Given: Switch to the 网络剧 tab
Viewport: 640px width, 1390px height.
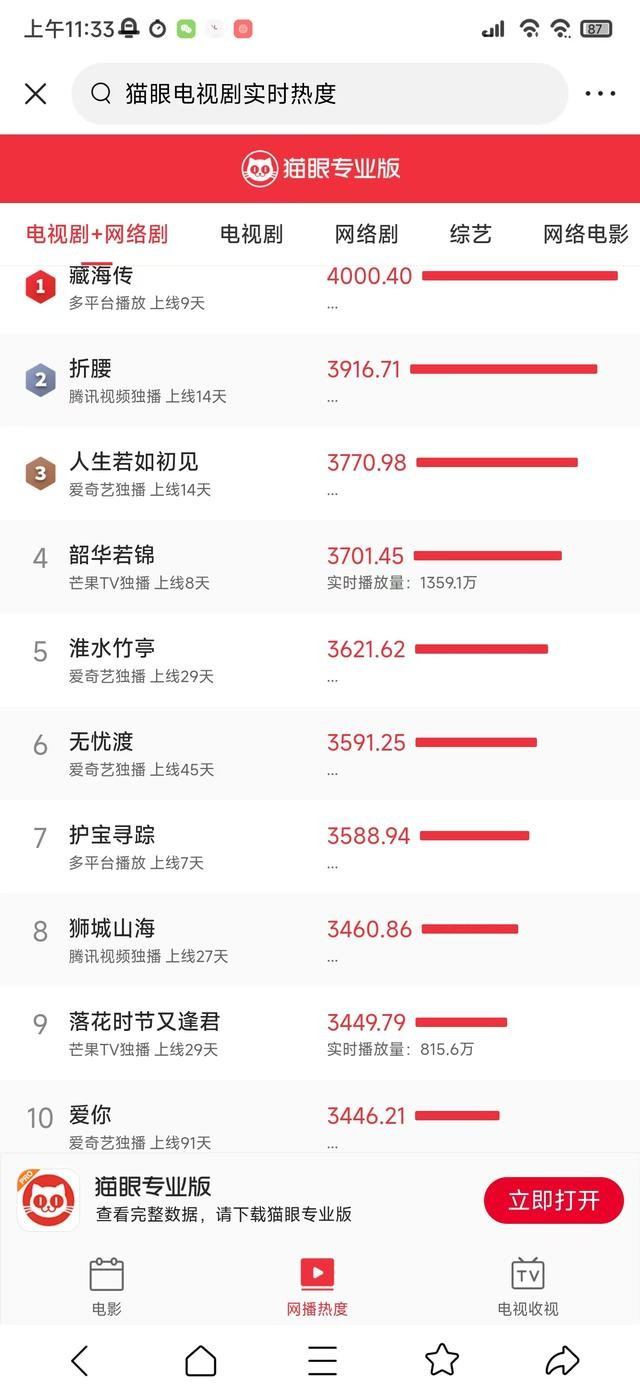Looking at the screenshot, I should pyautogui.click(x=367, y=234).
